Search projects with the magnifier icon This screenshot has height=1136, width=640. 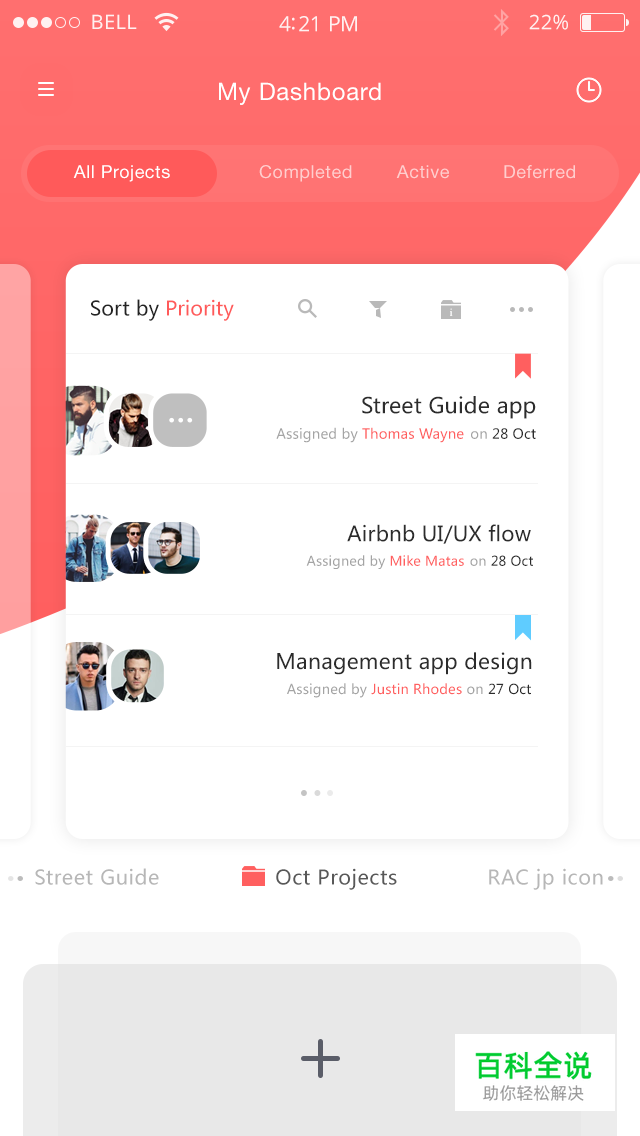coord(307,309)
